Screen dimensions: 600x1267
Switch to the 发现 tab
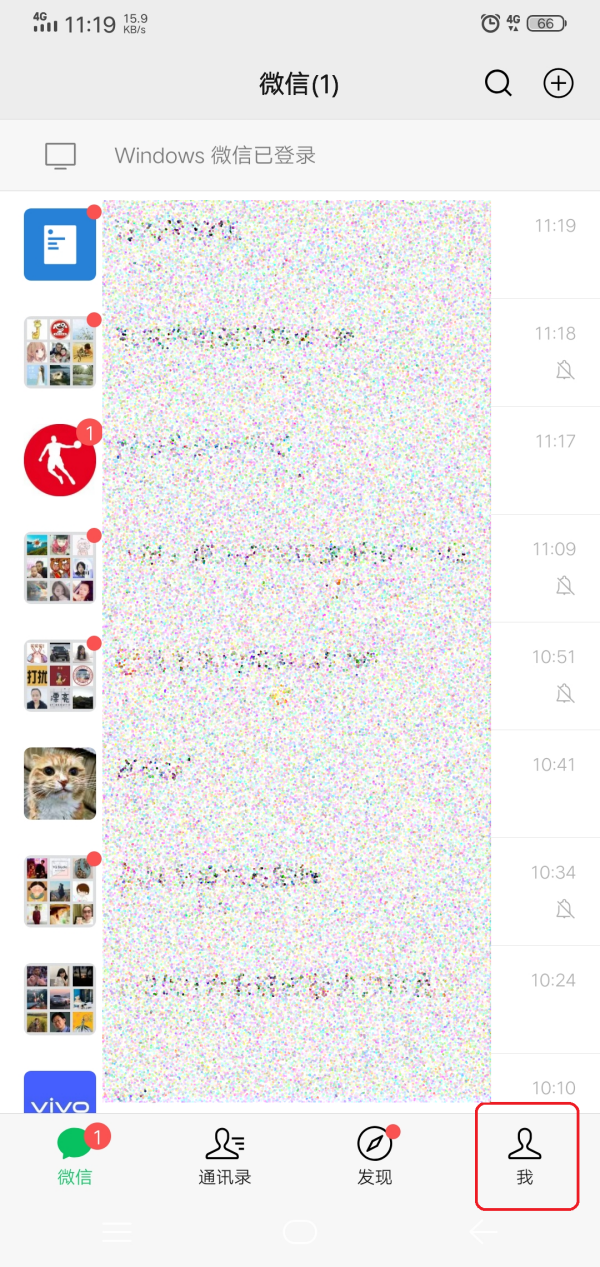[375, 1156]
